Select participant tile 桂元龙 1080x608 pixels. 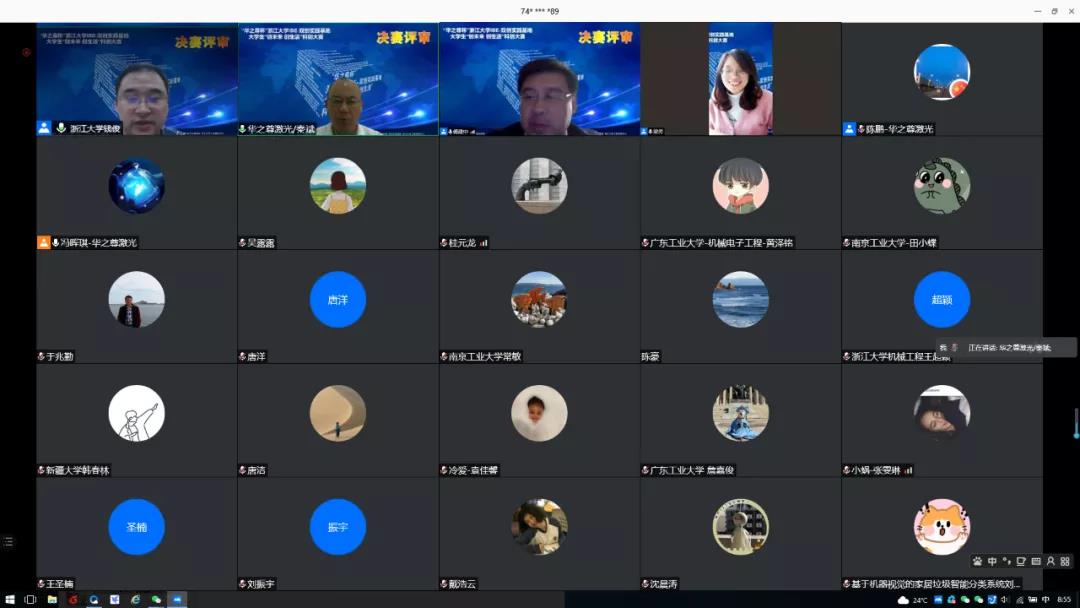click(539, 193)
